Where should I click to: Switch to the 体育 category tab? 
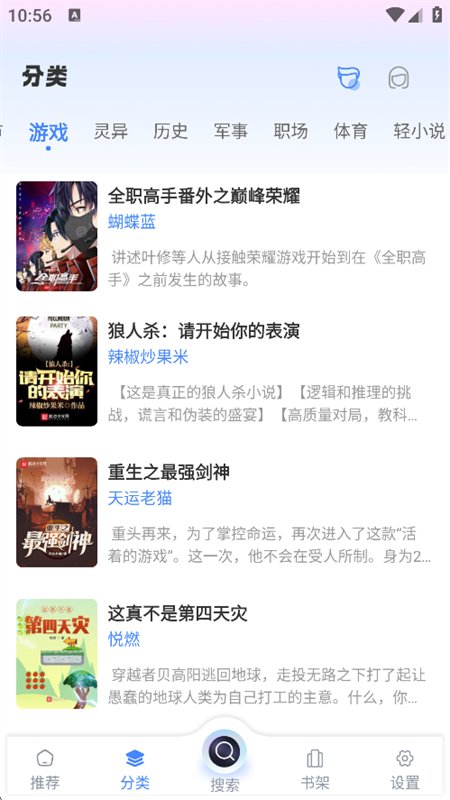coord(351,132)
